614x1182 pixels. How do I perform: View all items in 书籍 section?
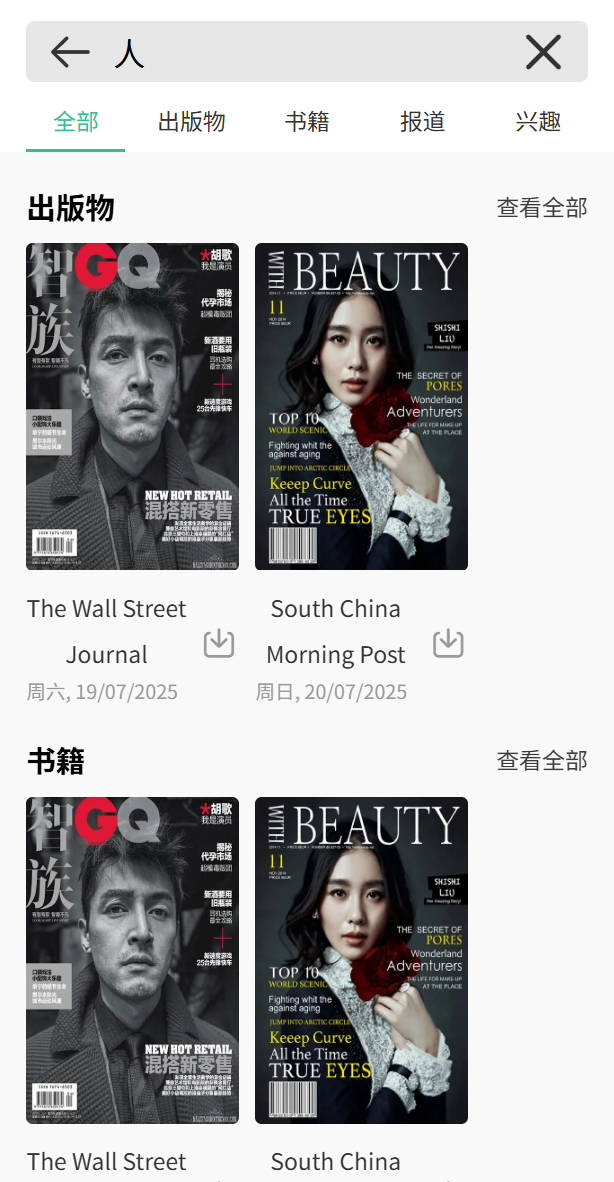(x=541, y=761)
